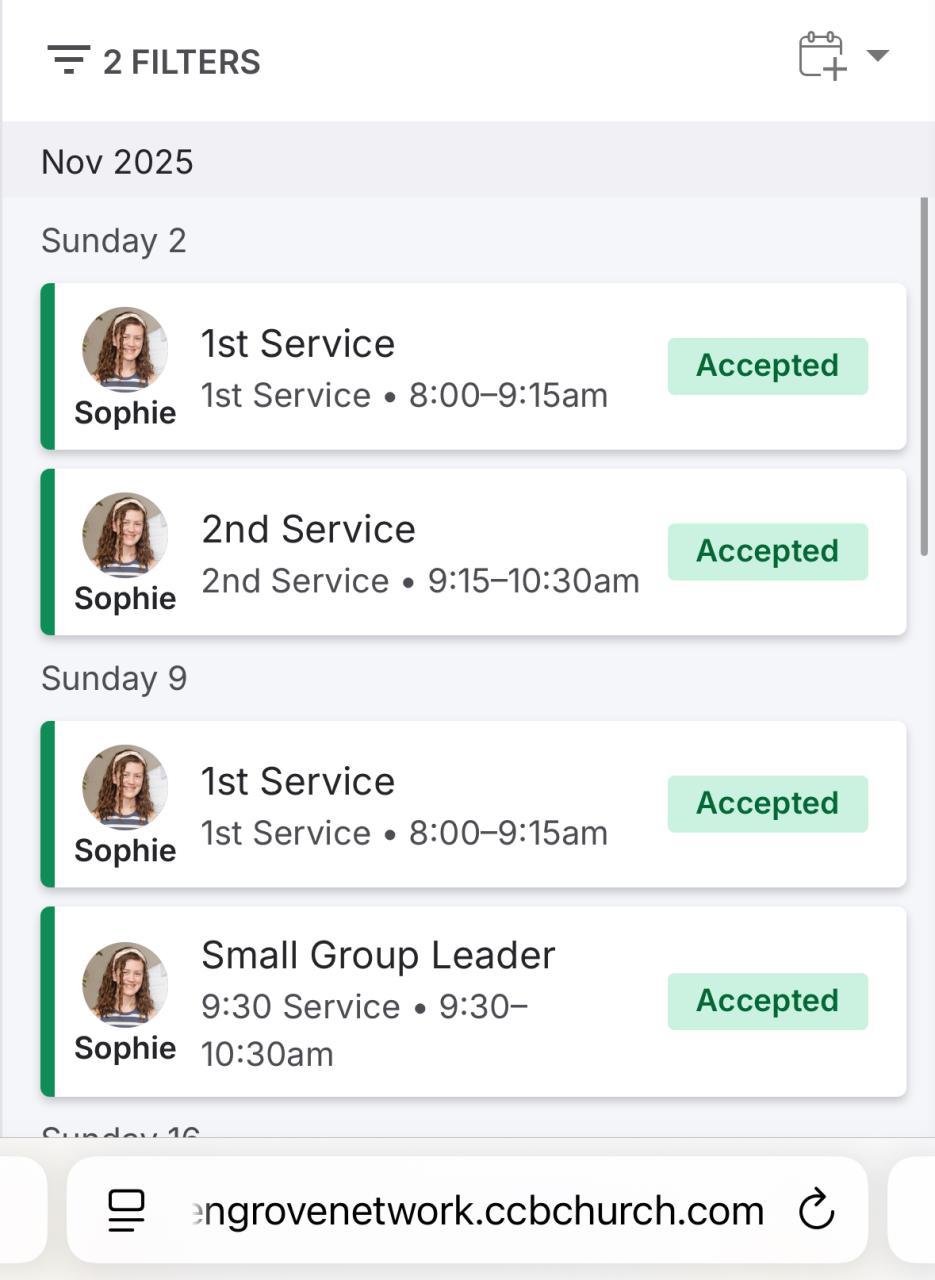Reload the page in the browser
The image size is (935, 1280).
point(816,1210)
